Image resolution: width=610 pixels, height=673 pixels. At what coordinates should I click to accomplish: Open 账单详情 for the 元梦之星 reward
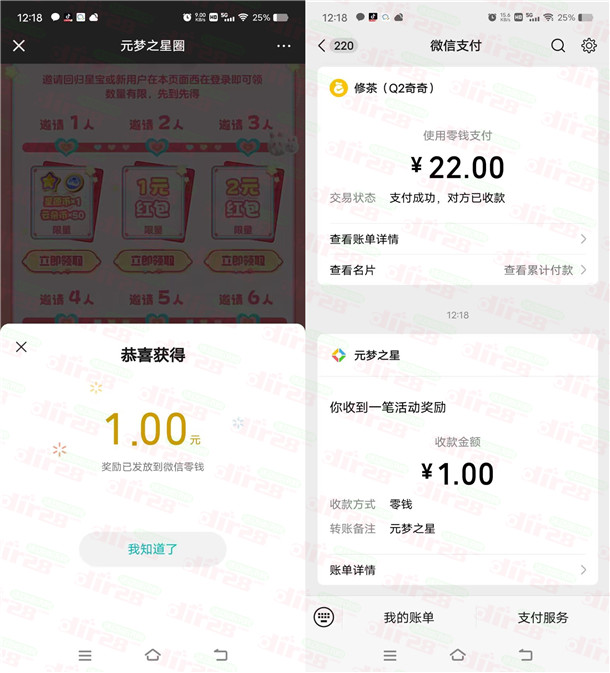point(458,570)
